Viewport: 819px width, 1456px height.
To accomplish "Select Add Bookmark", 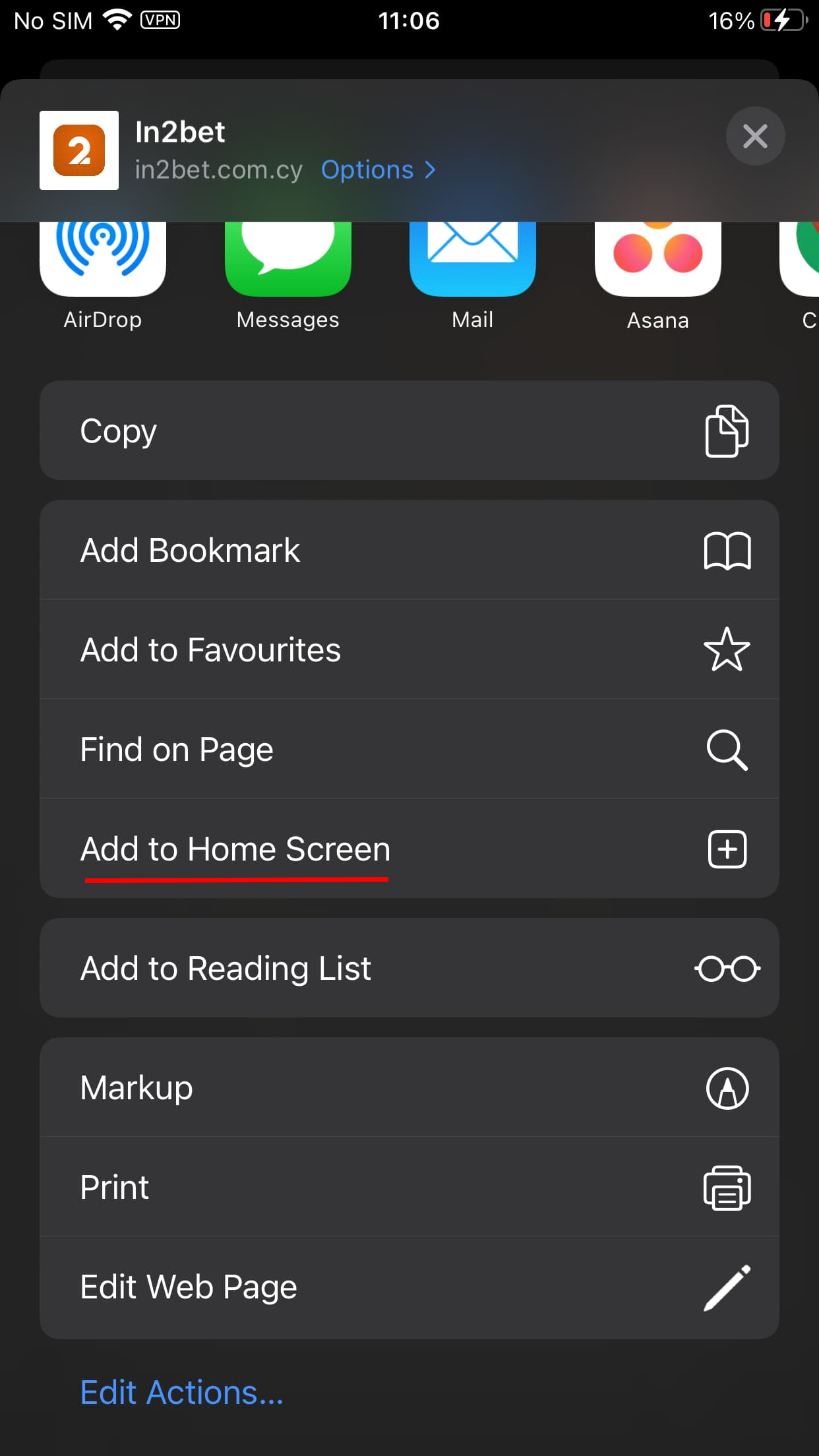I will click(x=409, y=550).
